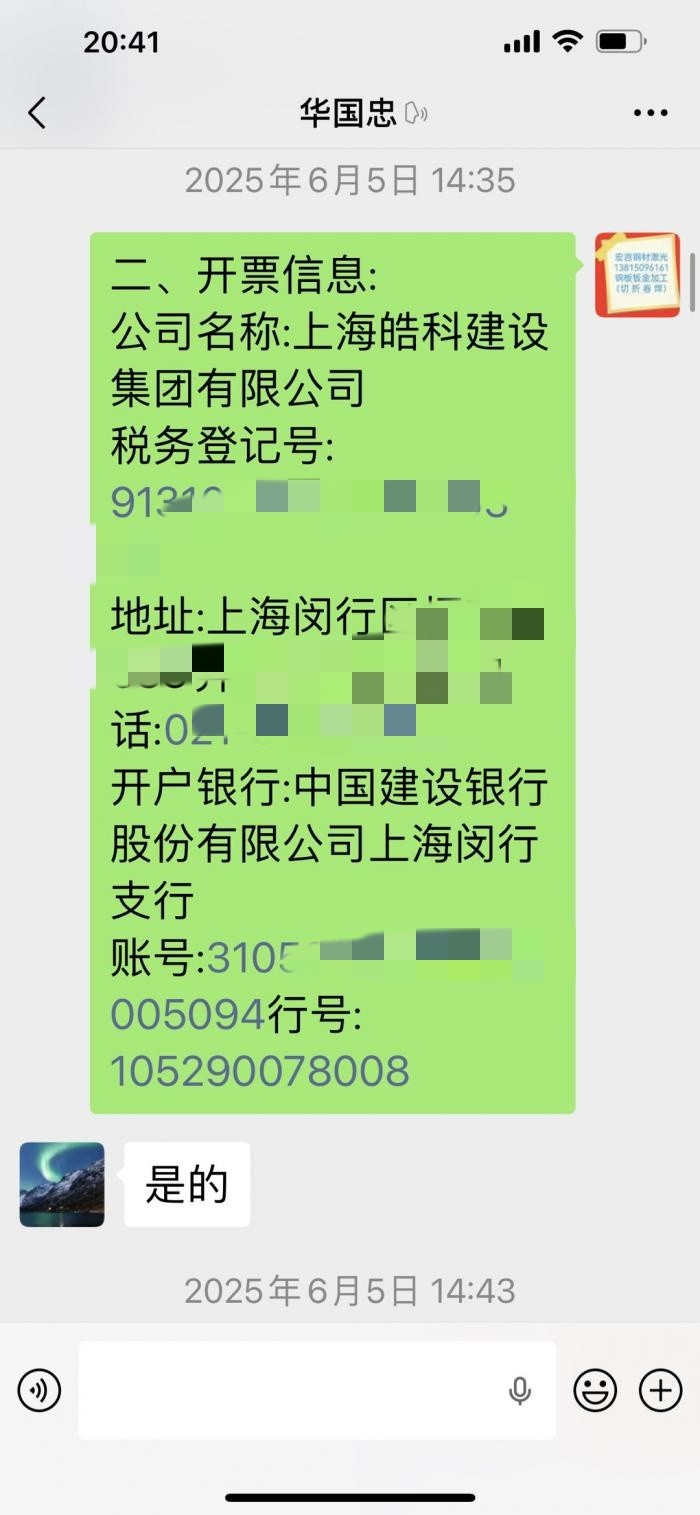Switch to voice message input

(40, 1390)
